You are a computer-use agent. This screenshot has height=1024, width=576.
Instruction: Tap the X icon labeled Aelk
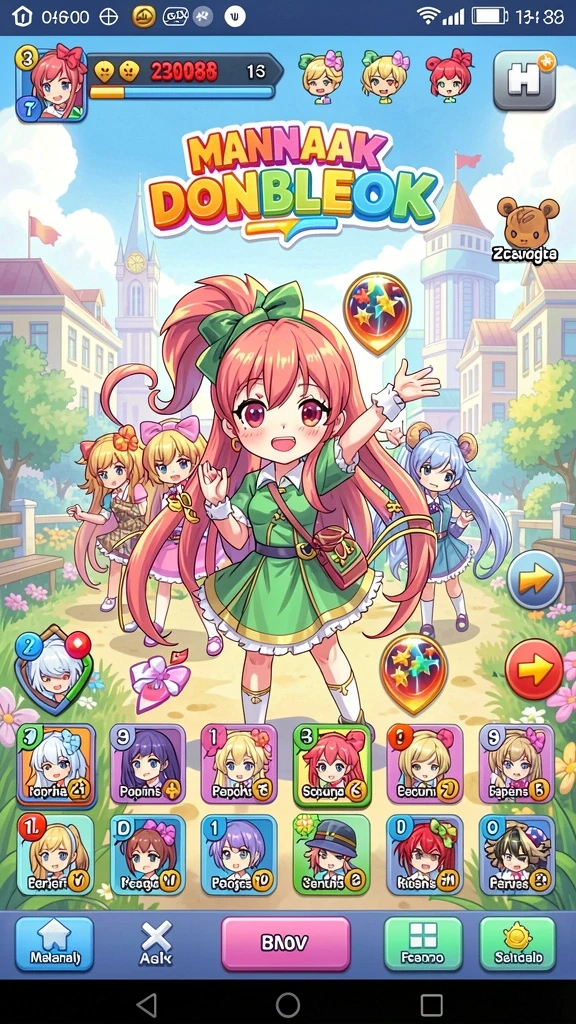tap(156, 943)
